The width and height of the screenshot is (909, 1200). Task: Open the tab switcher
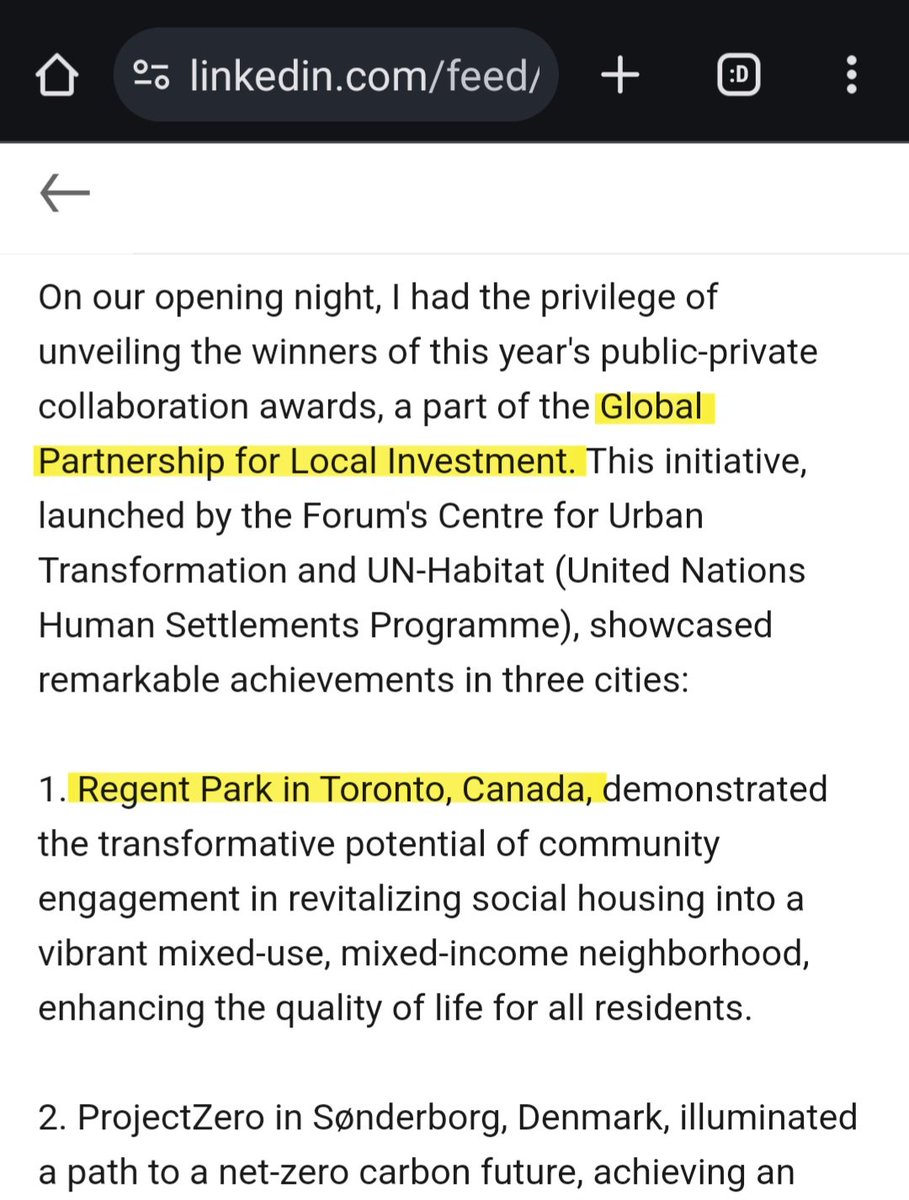738,75
